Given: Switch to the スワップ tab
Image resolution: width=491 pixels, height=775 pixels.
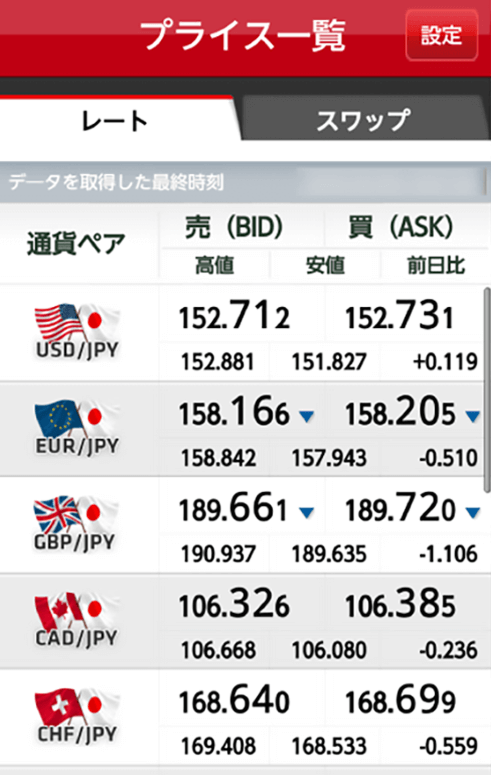Looking at the screenshot, I should pos(365,118).
